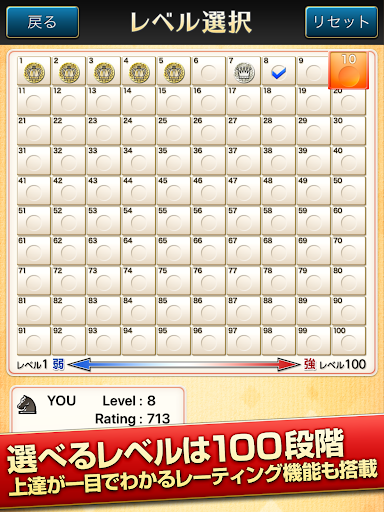Viewport: 384px width, 512px height.
Task: Choose level 91
Action: [x=34, y=340]
